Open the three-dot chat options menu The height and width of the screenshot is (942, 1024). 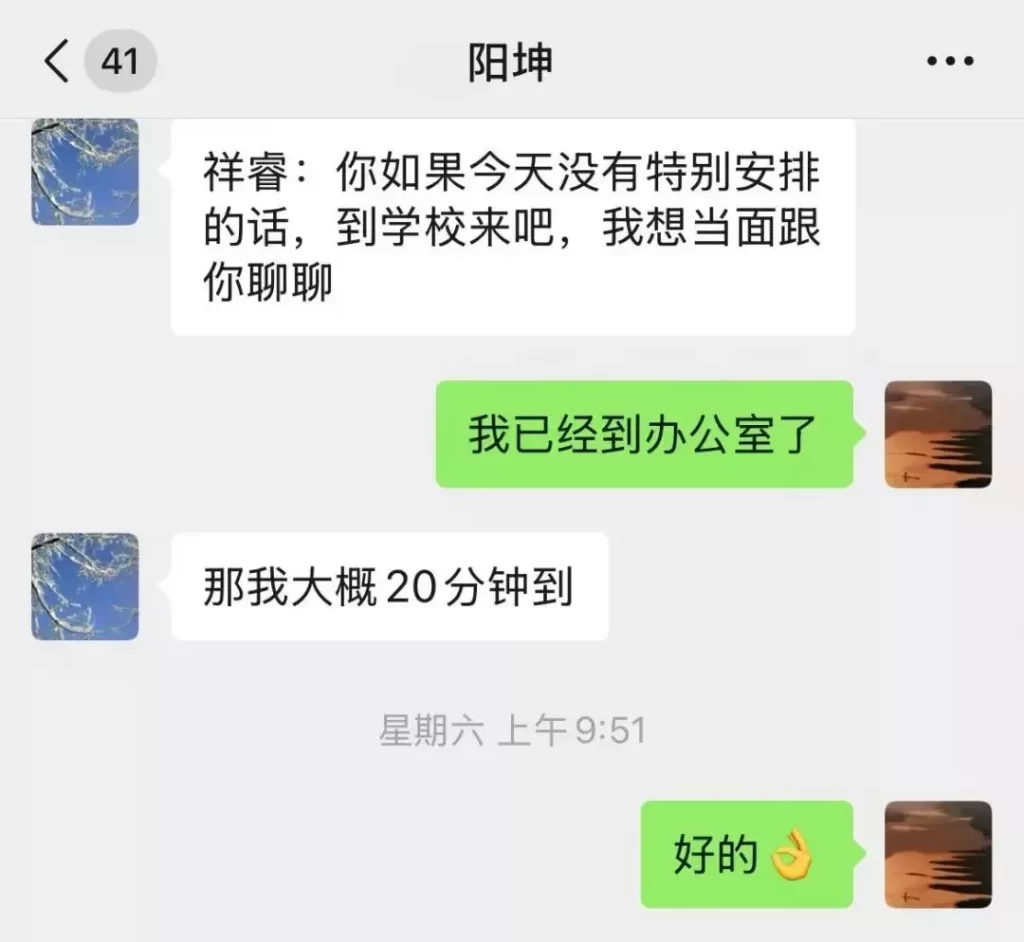click(949, 62)
